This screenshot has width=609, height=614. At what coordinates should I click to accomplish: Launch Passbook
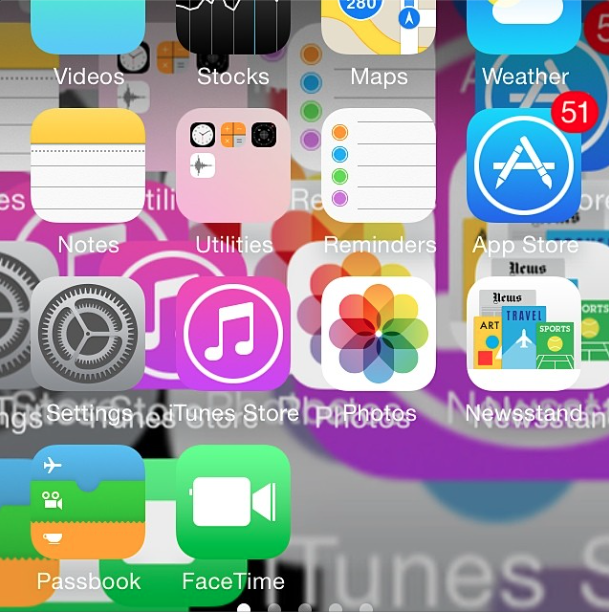pos(88,502)
